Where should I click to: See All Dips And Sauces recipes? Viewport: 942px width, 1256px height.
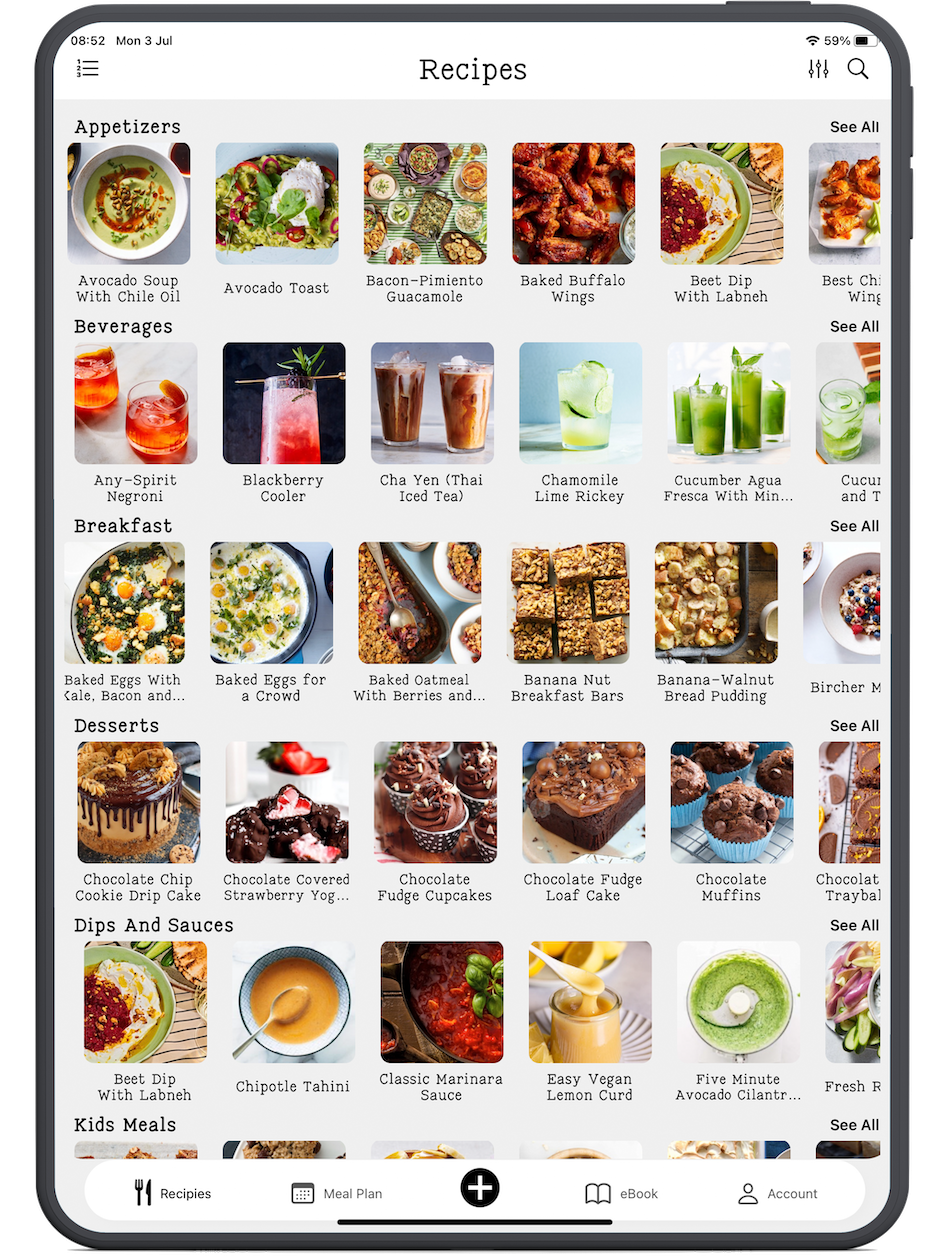point(855,925)
